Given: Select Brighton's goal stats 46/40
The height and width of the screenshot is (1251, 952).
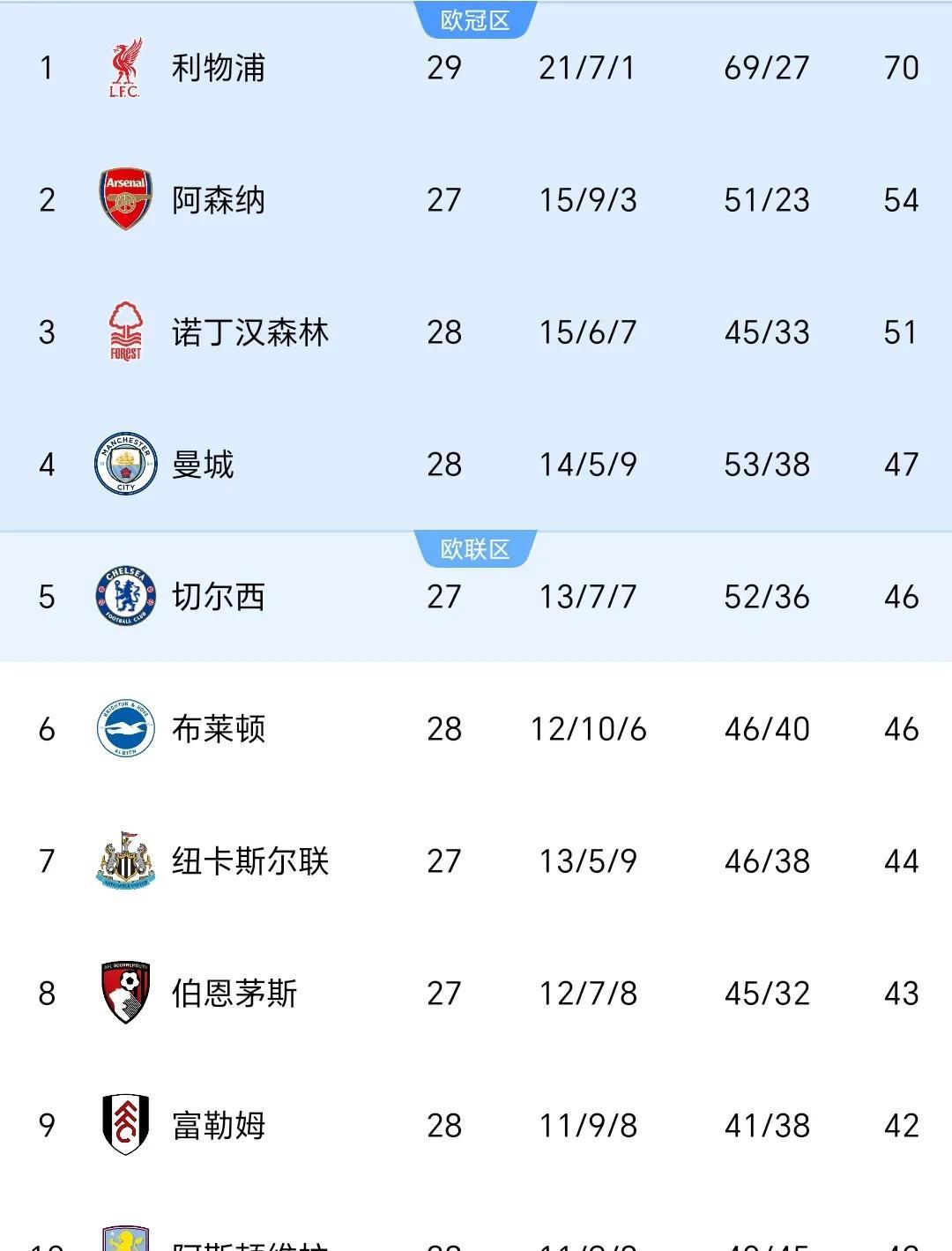Looking at the screenshot, I should 765,728.
